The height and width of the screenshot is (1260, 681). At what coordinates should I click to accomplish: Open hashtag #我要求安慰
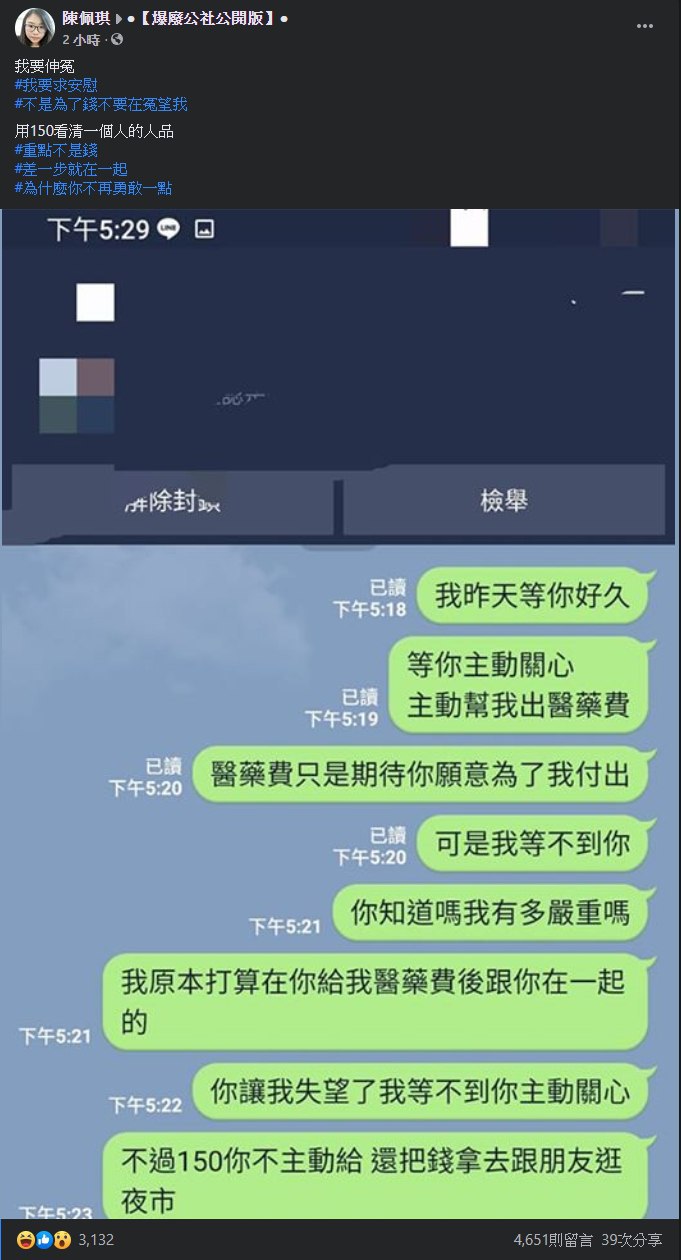[x=56, y=85]
